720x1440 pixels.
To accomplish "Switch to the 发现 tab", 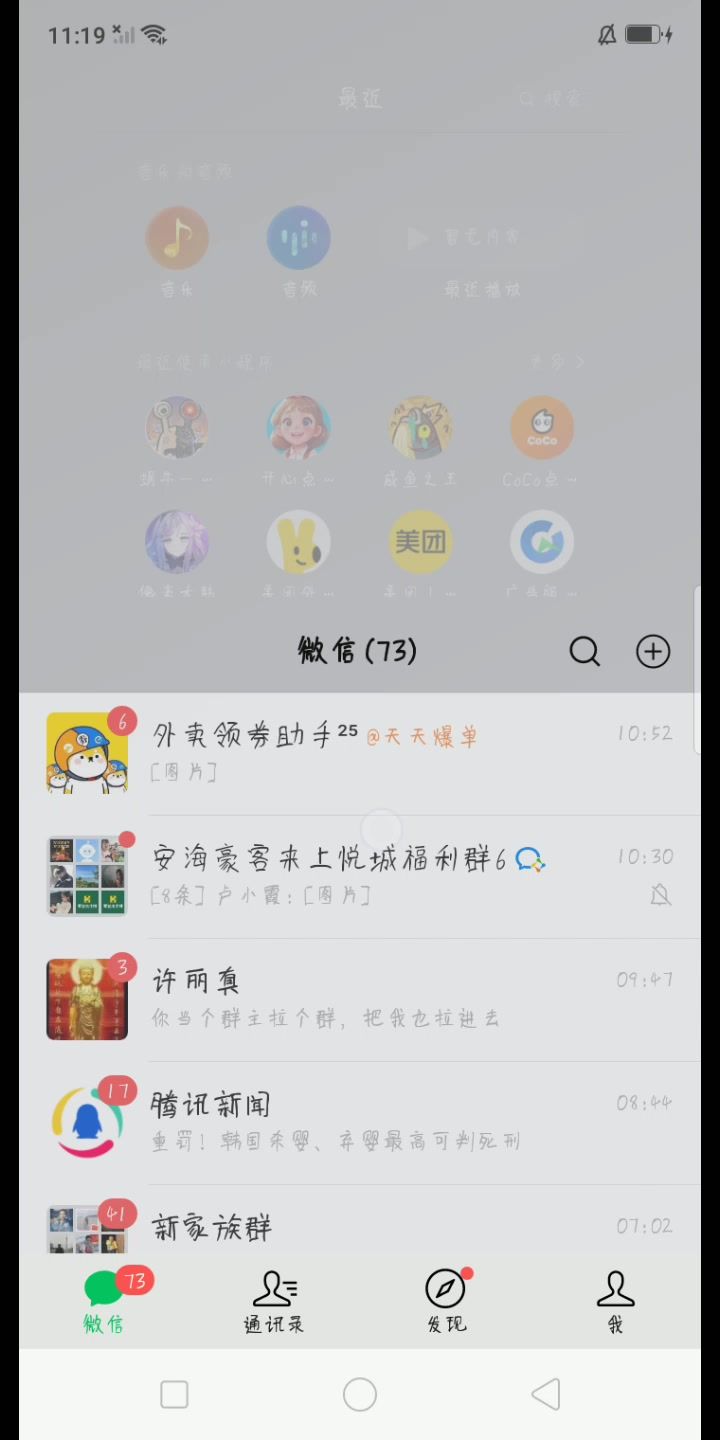I will [x=446, y=1301].
